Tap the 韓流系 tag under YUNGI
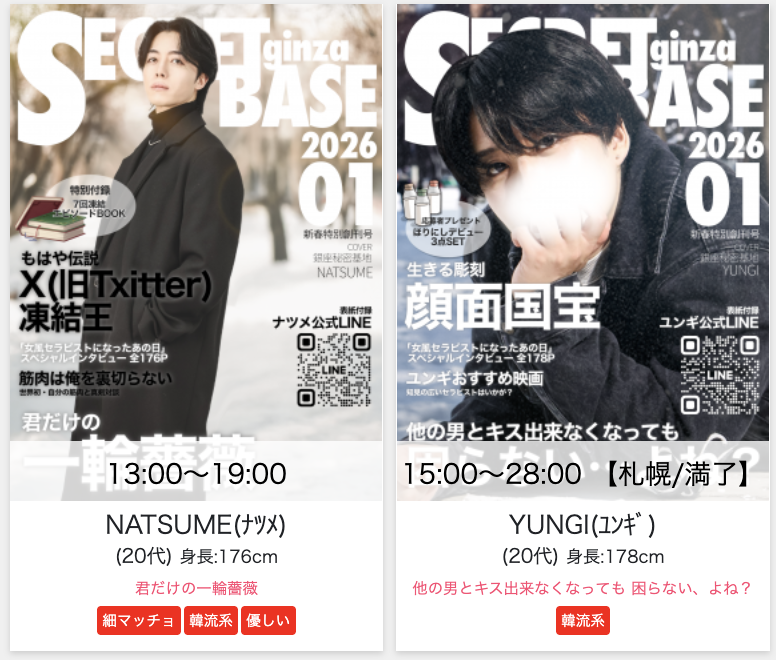The height and width of the screenshot is (660, 776). (583, 620)
